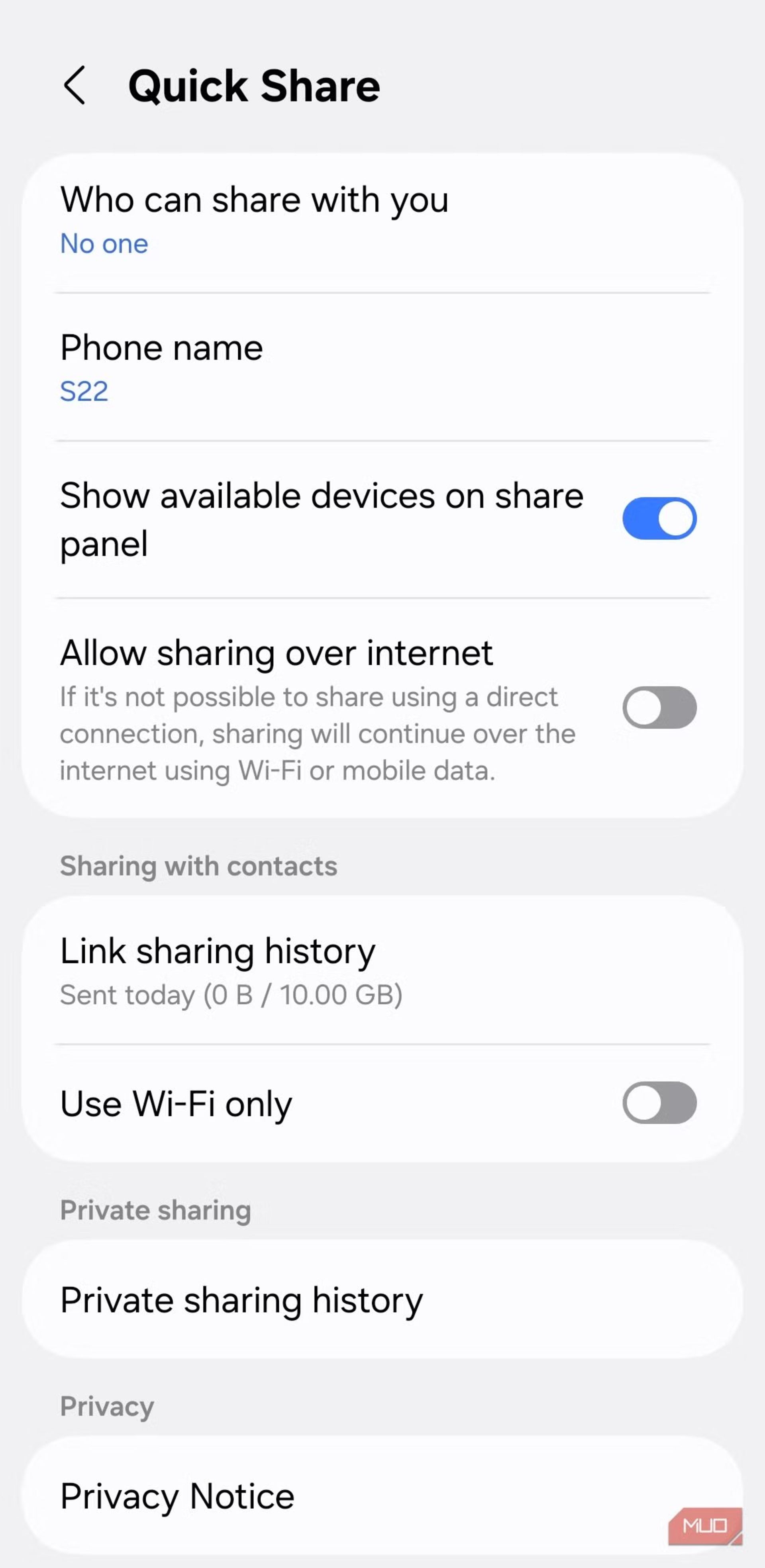The width and height of the screenshot is (765, 1568).
Task: Select the Sharing with contacts section header
Action: pyautogui.click(x=198, y=865)
